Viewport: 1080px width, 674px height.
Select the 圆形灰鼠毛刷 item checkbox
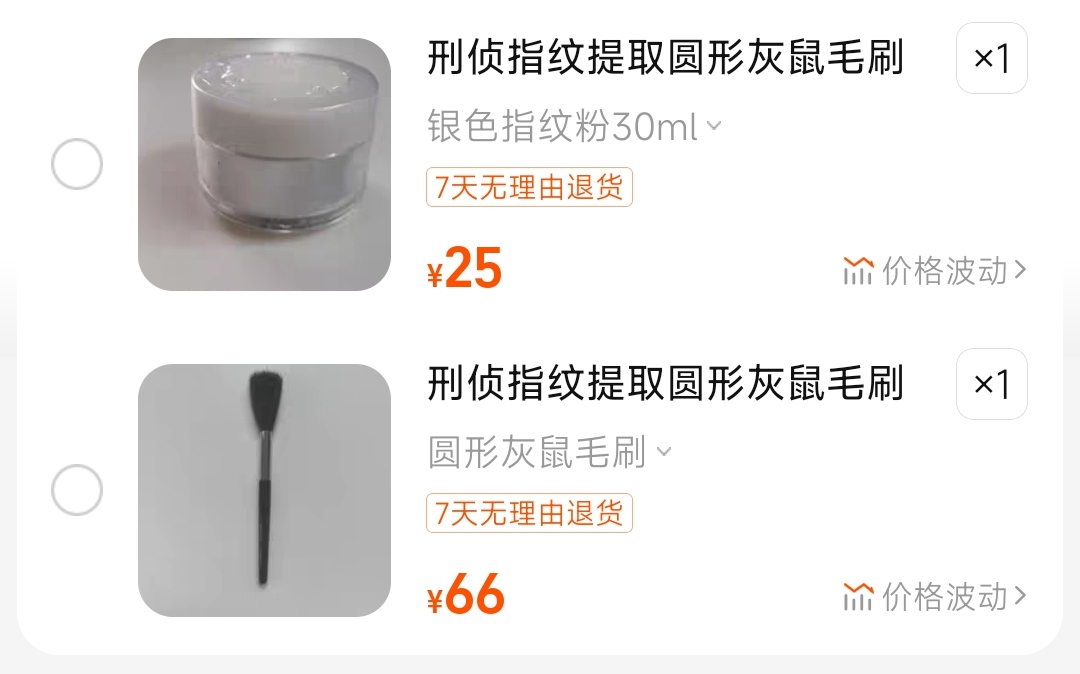77,491
